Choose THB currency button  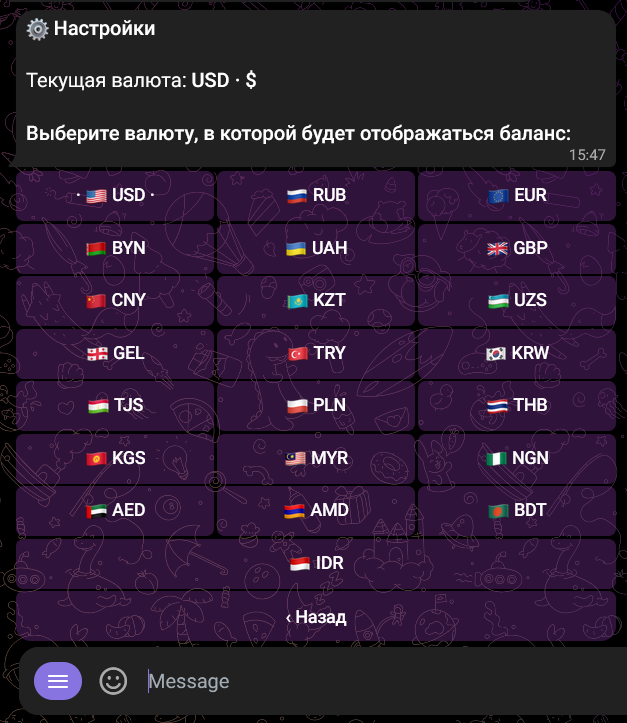(517, 406)
